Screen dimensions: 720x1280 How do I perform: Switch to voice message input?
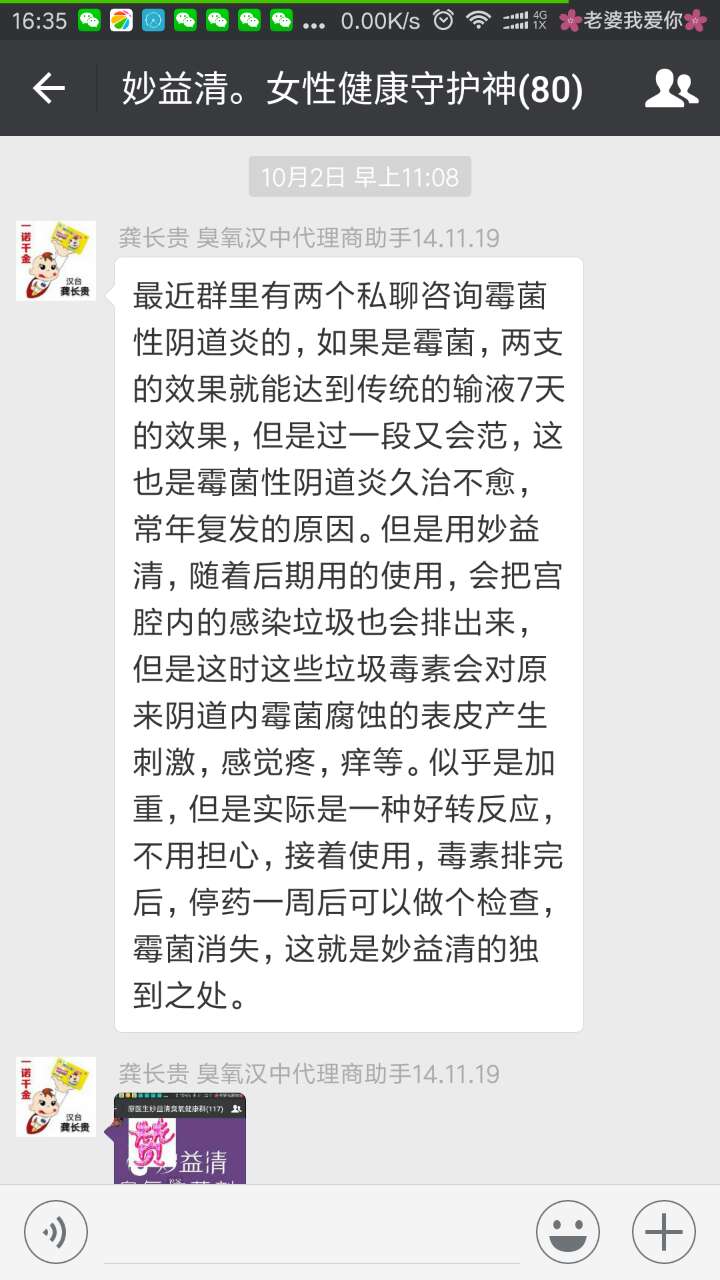click(56, 1231)
